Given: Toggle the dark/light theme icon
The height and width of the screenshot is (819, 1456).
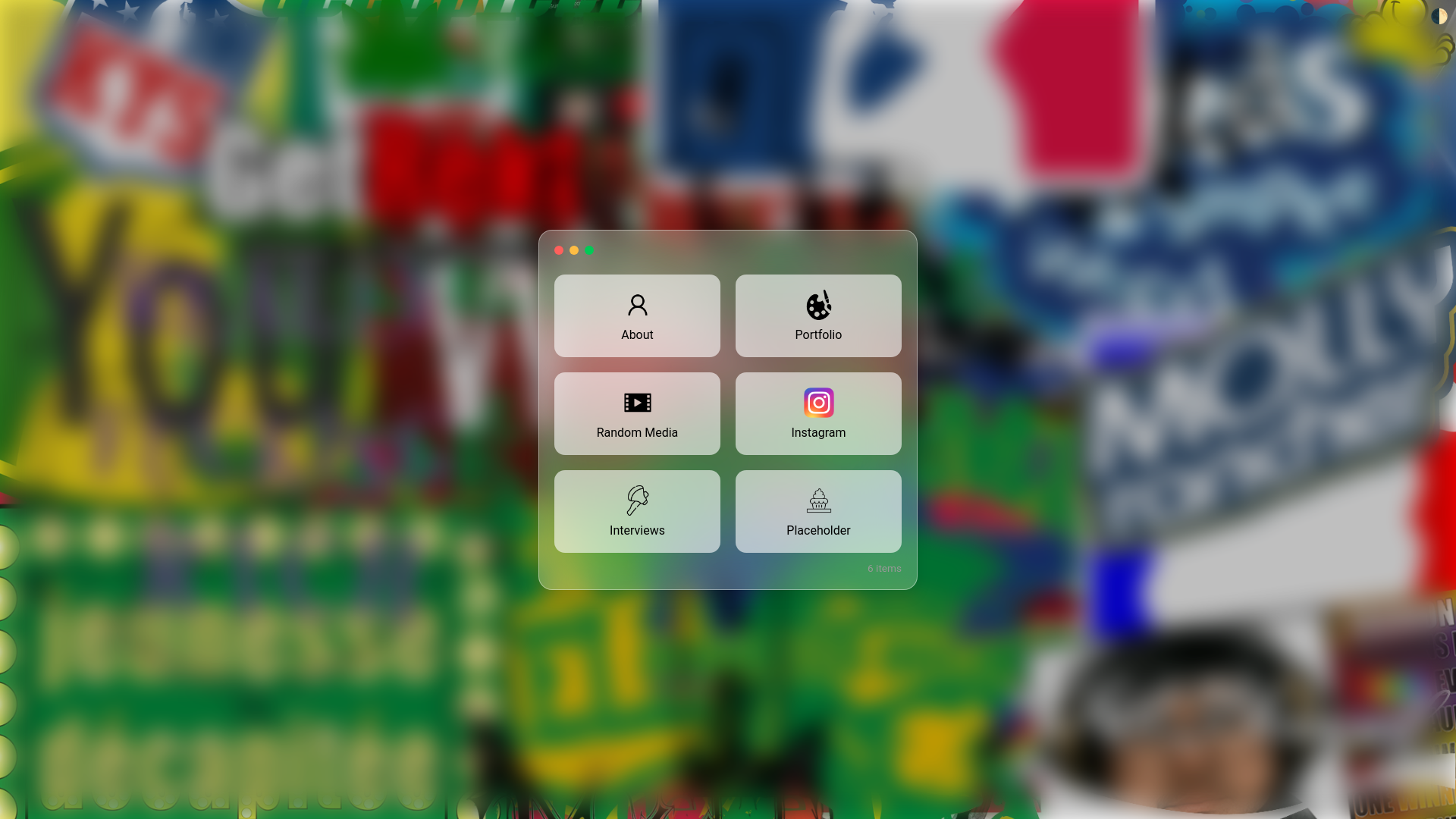Looking at the screenshot, I should pyautogui.click(x=1439, y=17).
